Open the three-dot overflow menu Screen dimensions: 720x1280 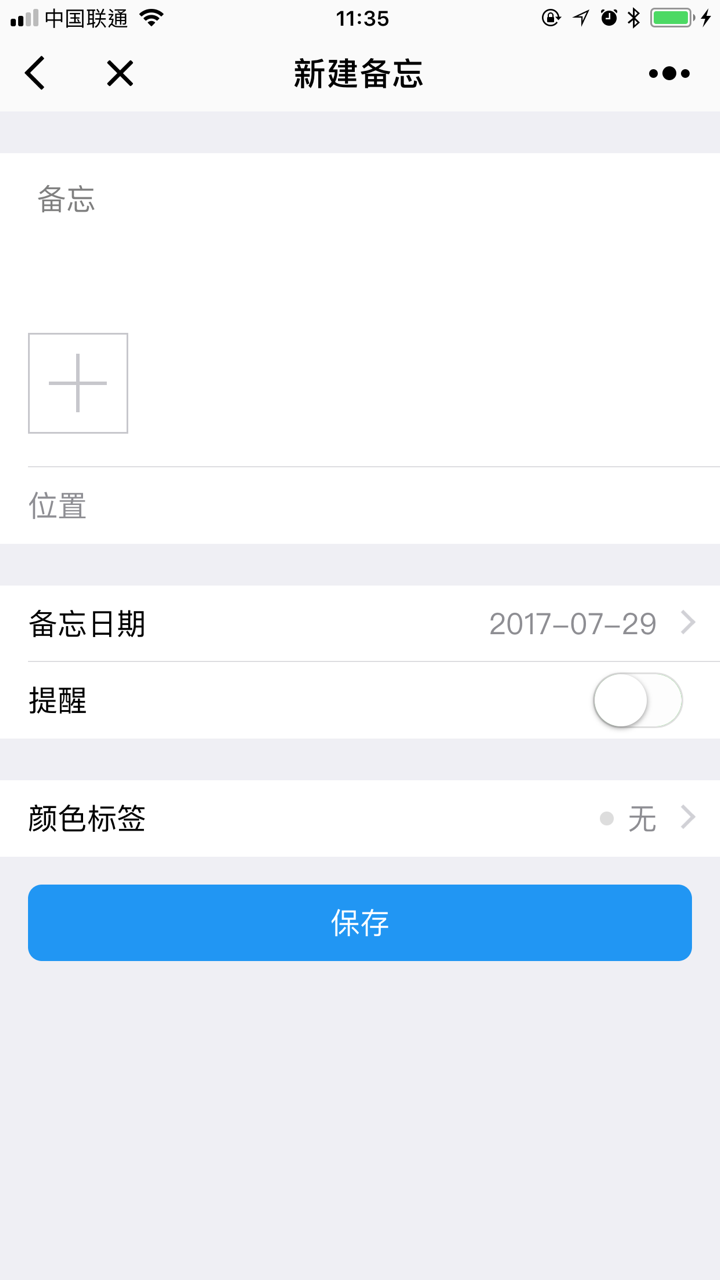point(669,73)
